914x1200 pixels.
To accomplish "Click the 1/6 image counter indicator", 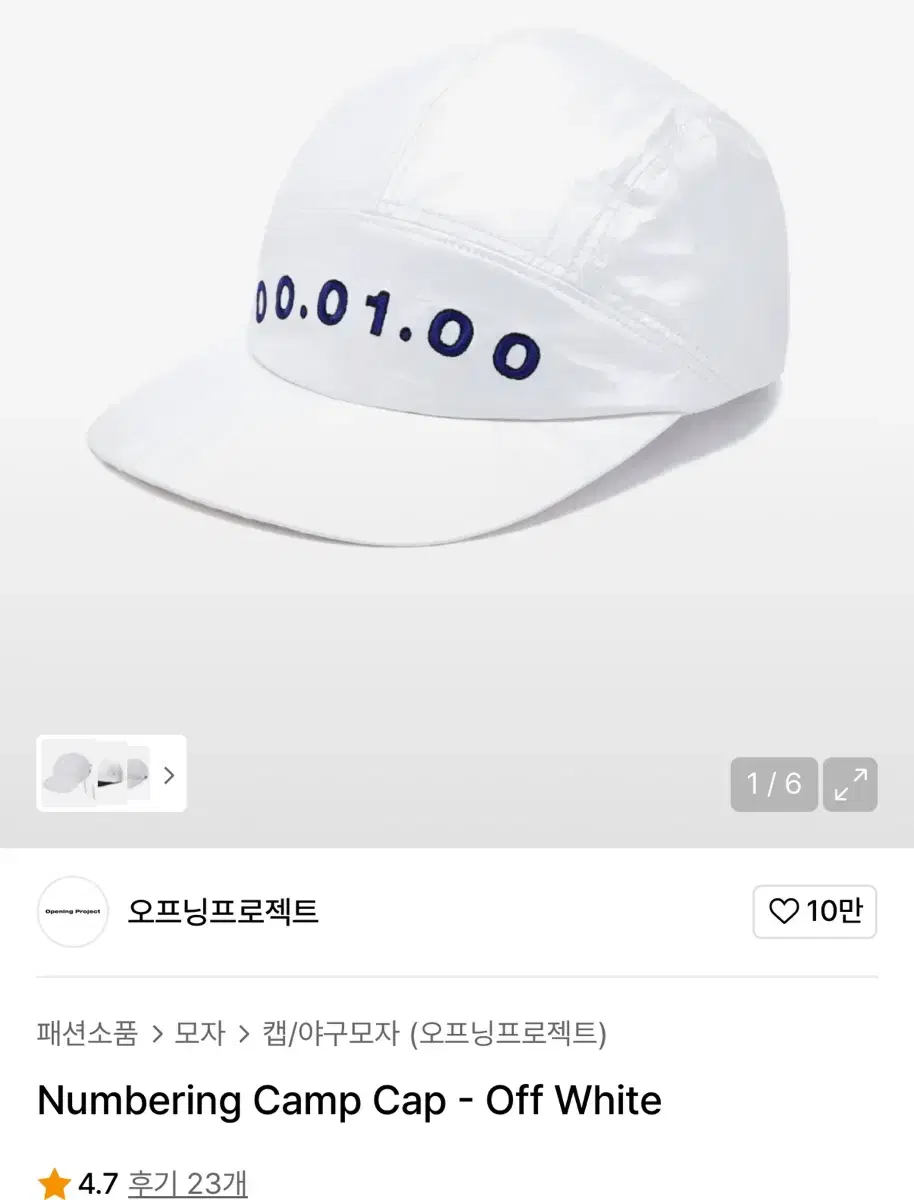I will (773, 786).
